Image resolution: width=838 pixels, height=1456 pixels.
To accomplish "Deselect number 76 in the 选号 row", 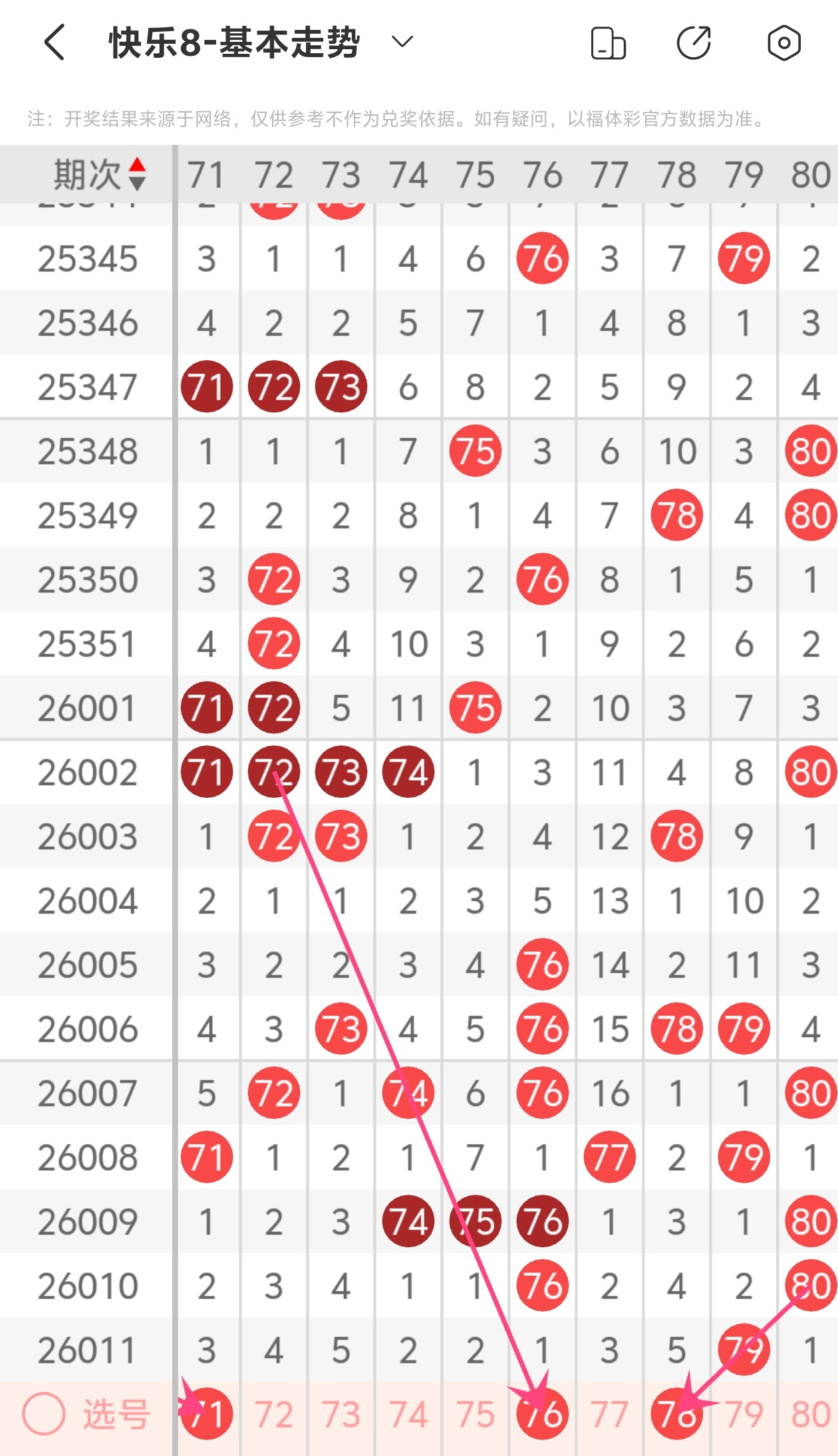I will pyautogui.click(x=543, y=1413).
